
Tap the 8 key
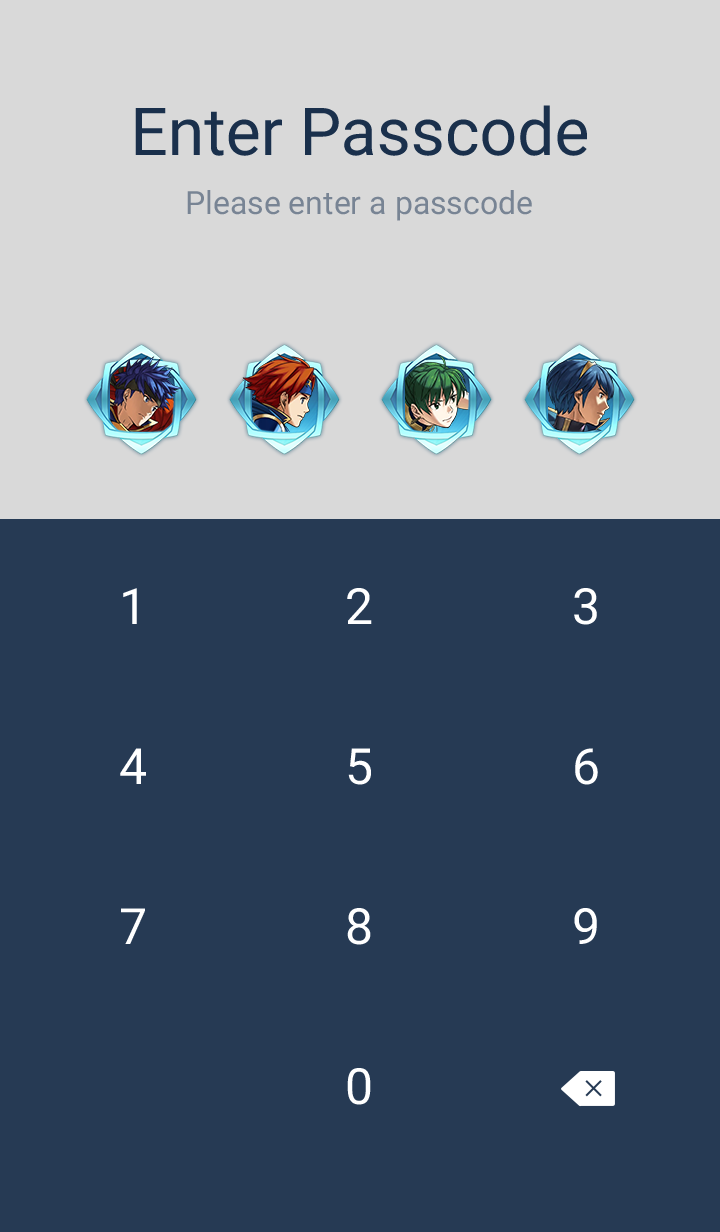[x=359, y=927]
